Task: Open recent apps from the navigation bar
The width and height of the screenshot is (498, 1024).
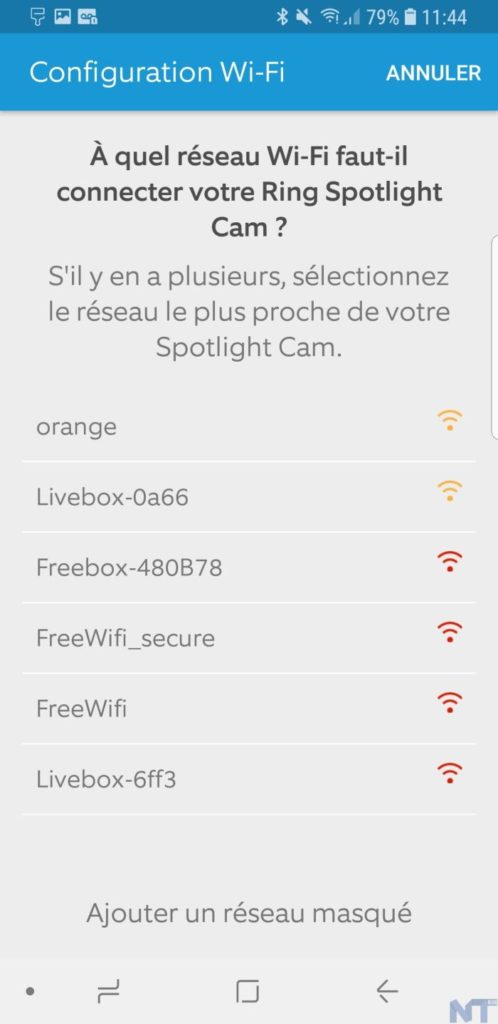Action: coord(108,991)
